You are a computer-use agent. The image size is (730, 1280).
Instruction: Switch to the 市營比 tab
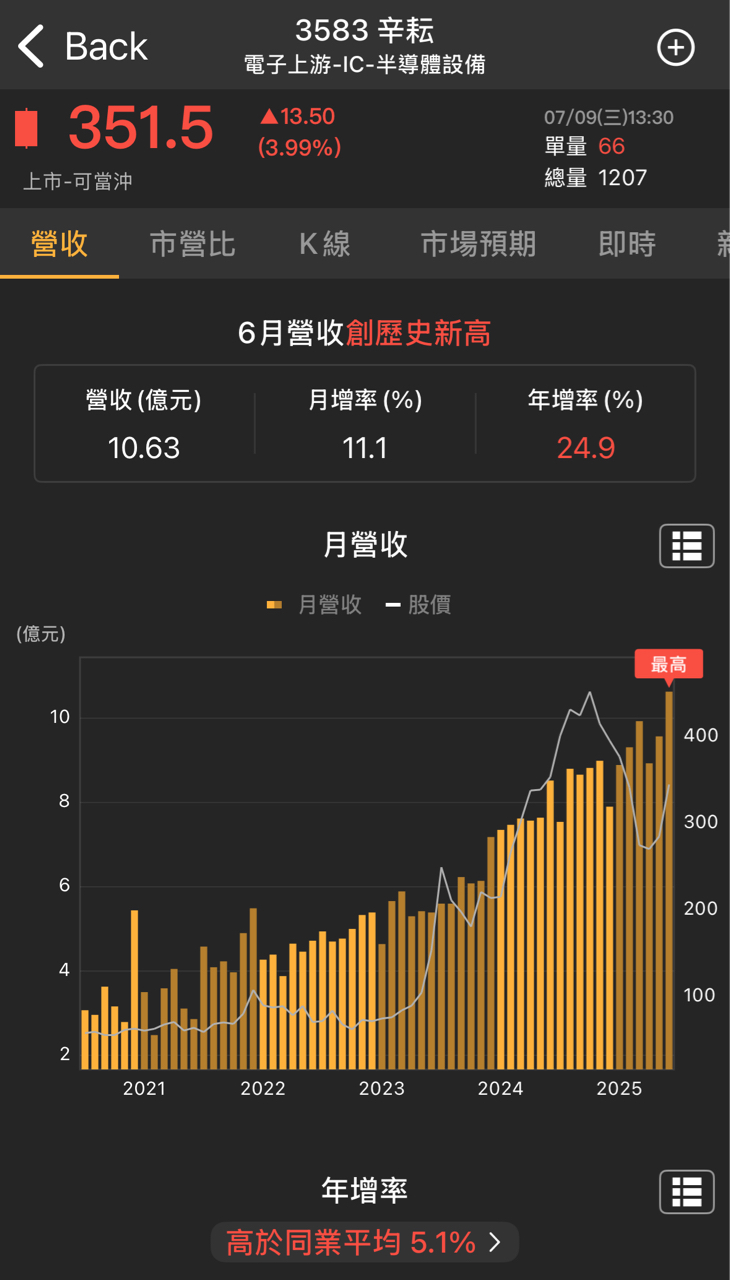tap(192, 244)
